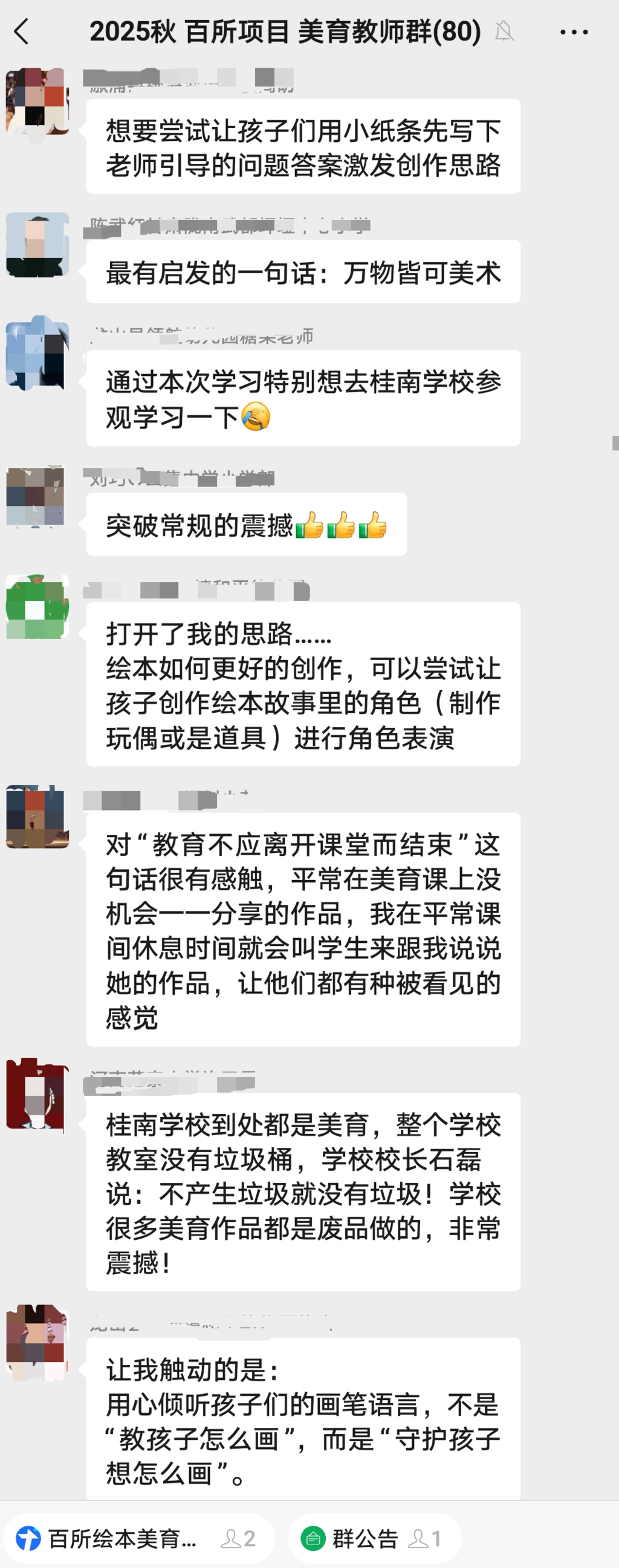This screenshot has height=1568, width=619.
Task: Tap avatar beside the 让我触动的是 message
Action: click(36, 1341)
